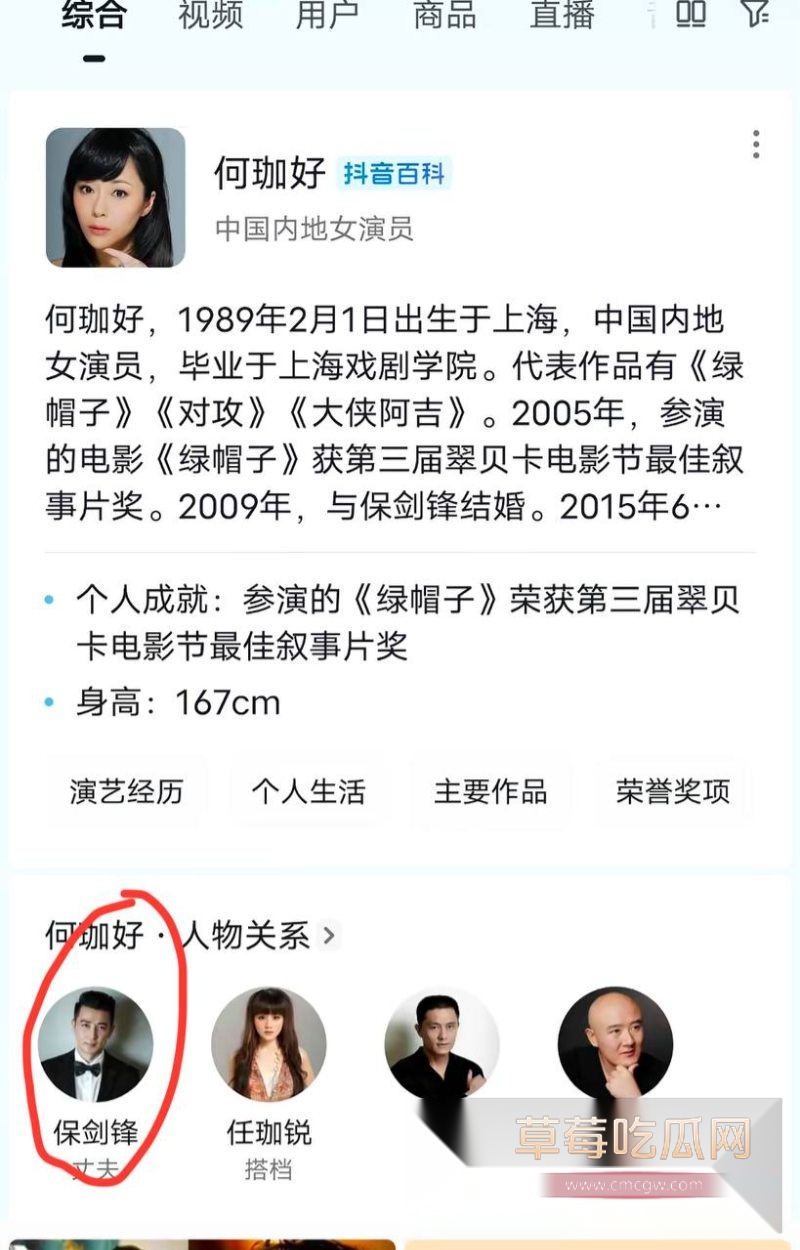Switch results to grid layout view
Screen dimensions: 800x1250
689,16
